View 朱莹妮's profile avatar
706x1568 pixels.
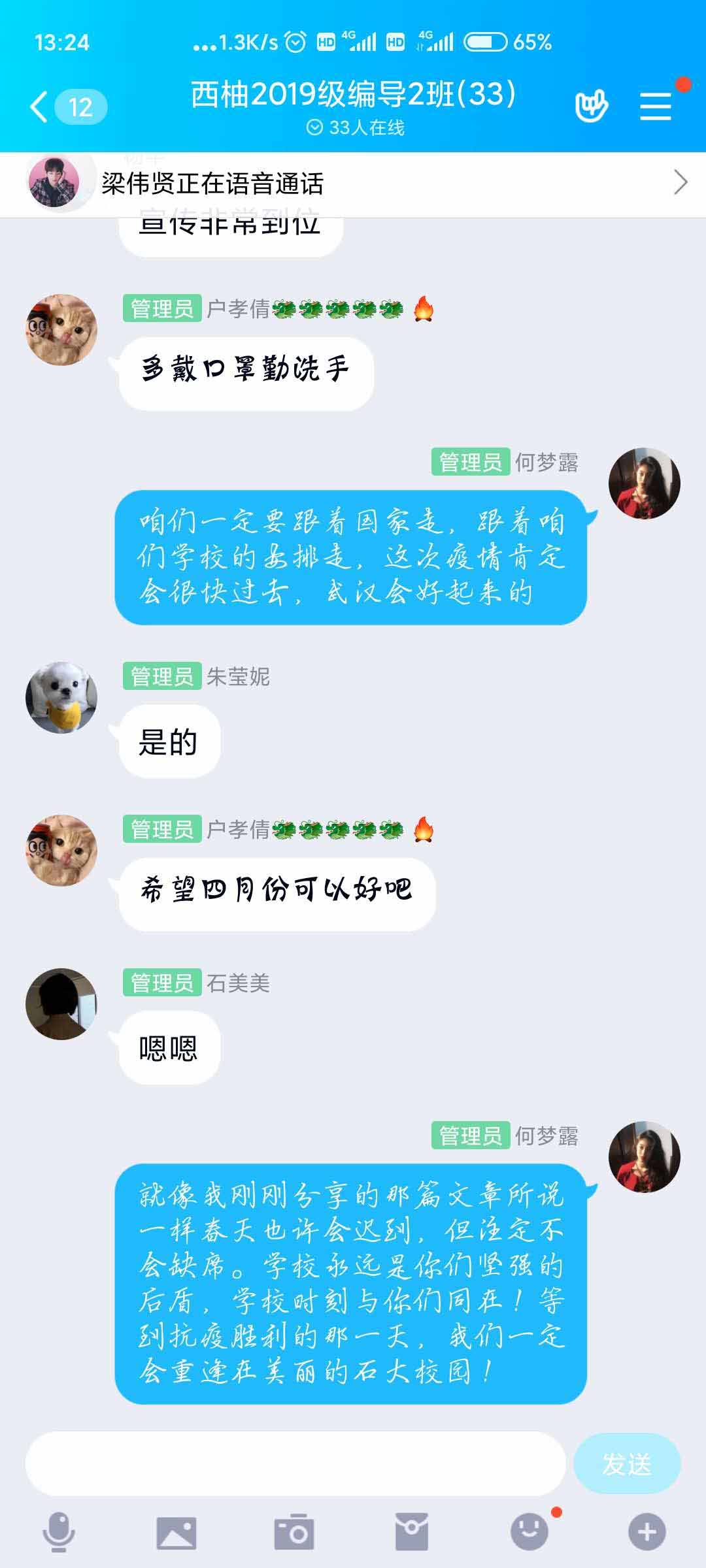tap(61, 697)
